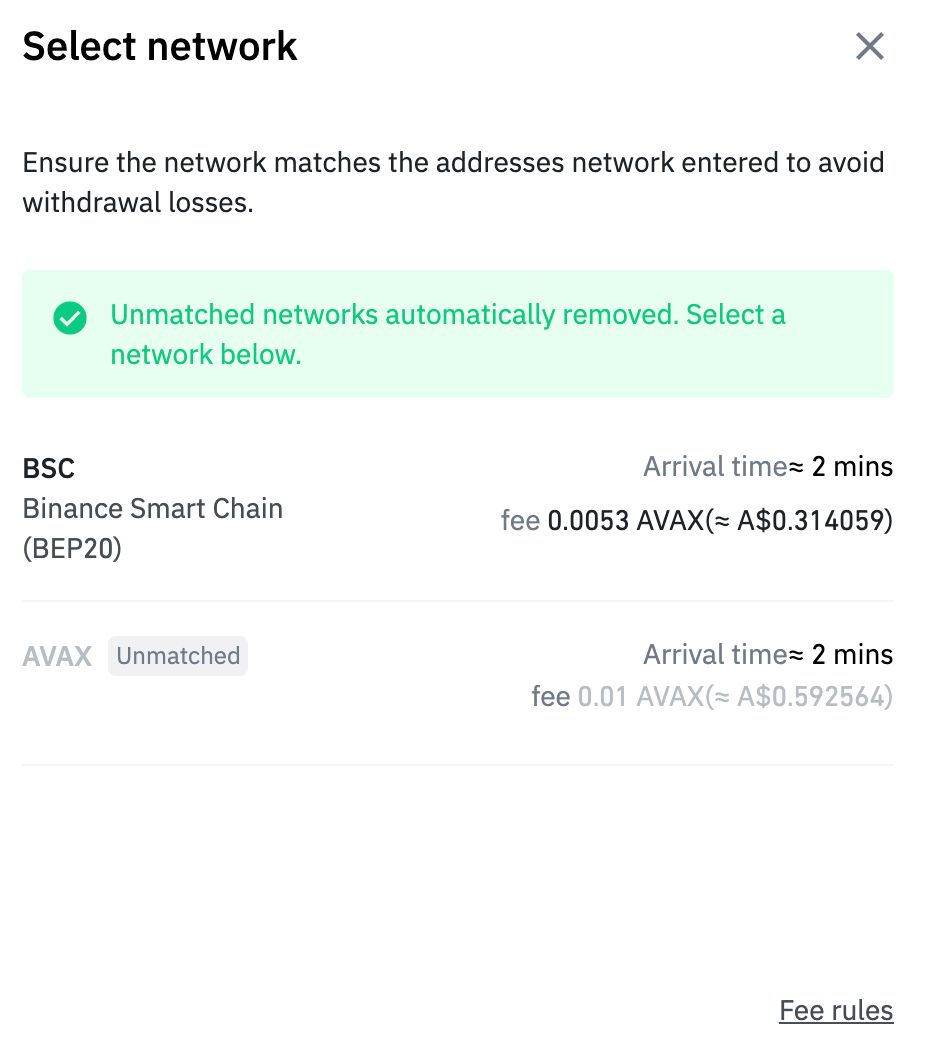Tap the dismiss icon beside Select network

869,46
